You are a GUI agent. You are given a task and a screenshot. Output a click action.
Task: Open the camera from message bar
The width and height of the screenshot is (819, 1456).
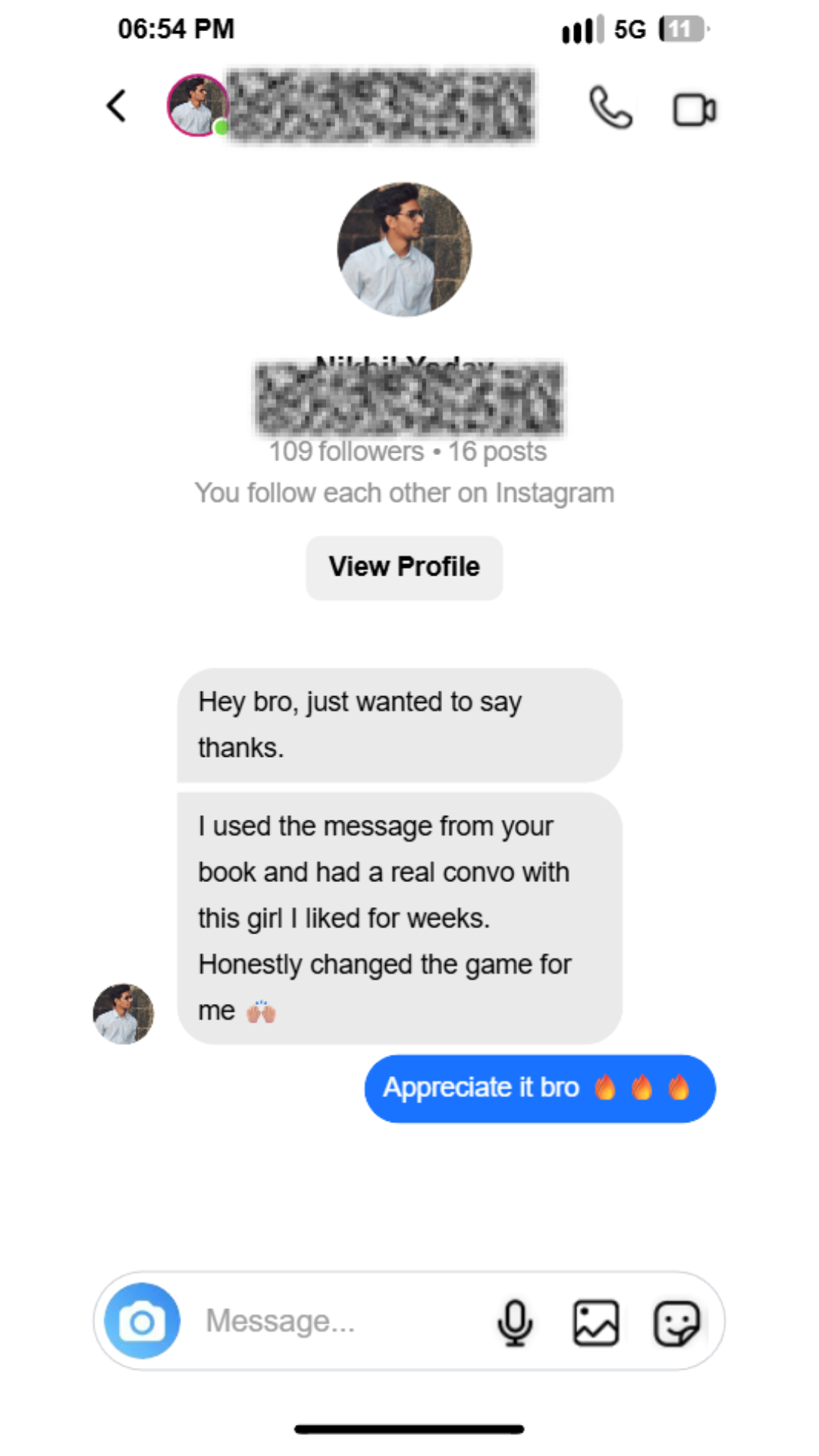pos(142,1321)
